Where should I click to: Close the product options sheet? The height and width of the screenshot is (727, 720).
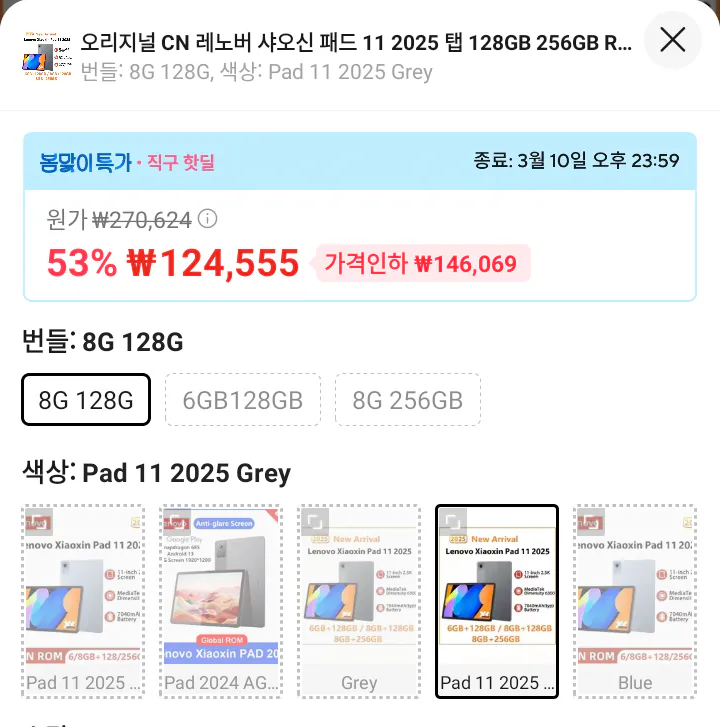[x=673, y=40]
